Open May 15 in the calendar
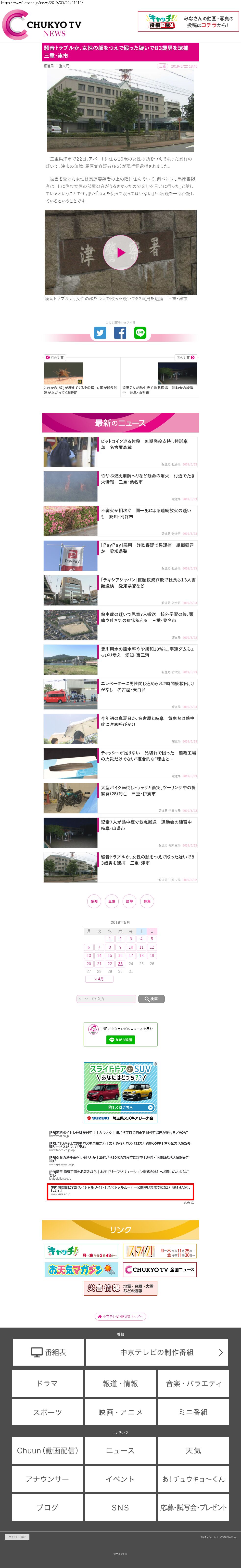 tap(110, 955)
